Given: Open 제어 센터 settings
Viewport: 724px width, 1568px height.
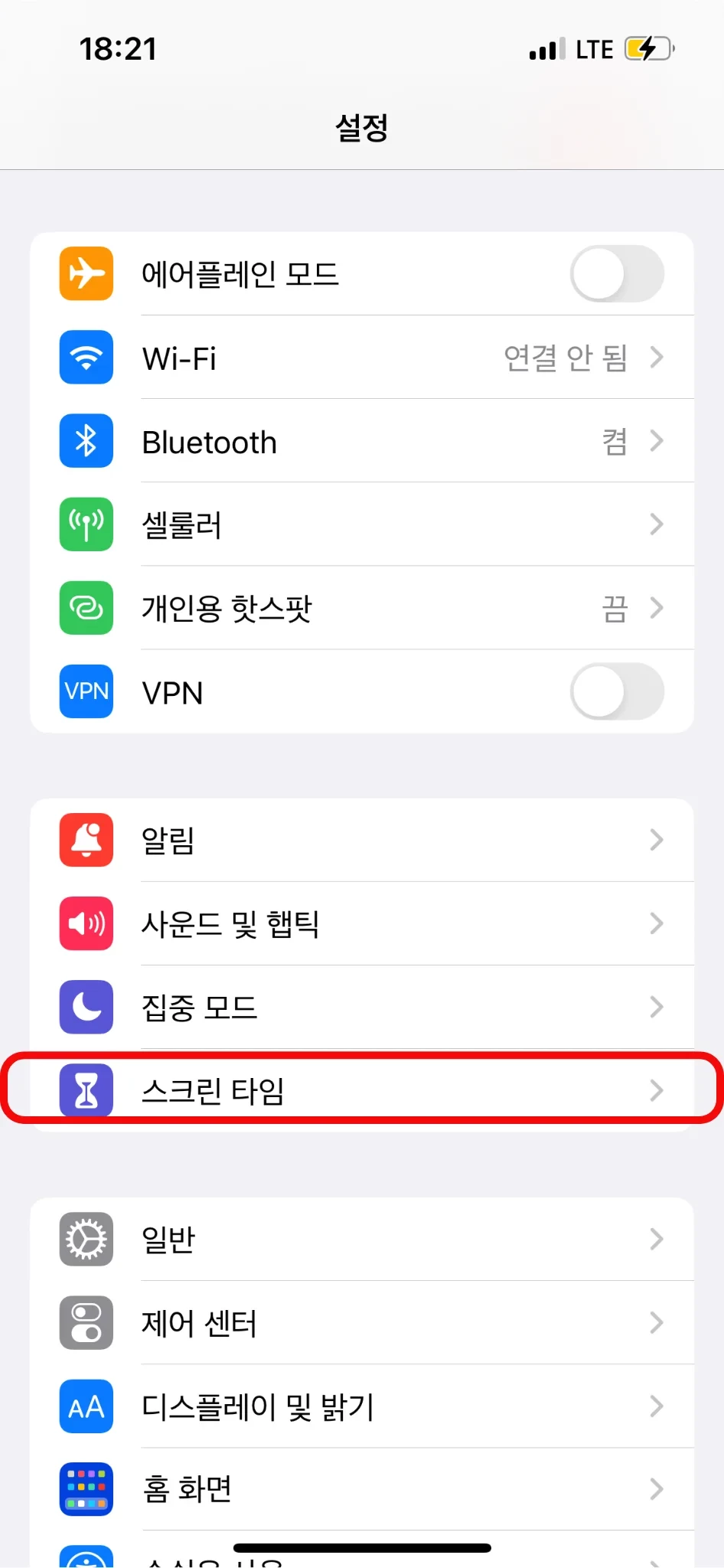Looking at the screenshot, I should (x=361, y=1322).
